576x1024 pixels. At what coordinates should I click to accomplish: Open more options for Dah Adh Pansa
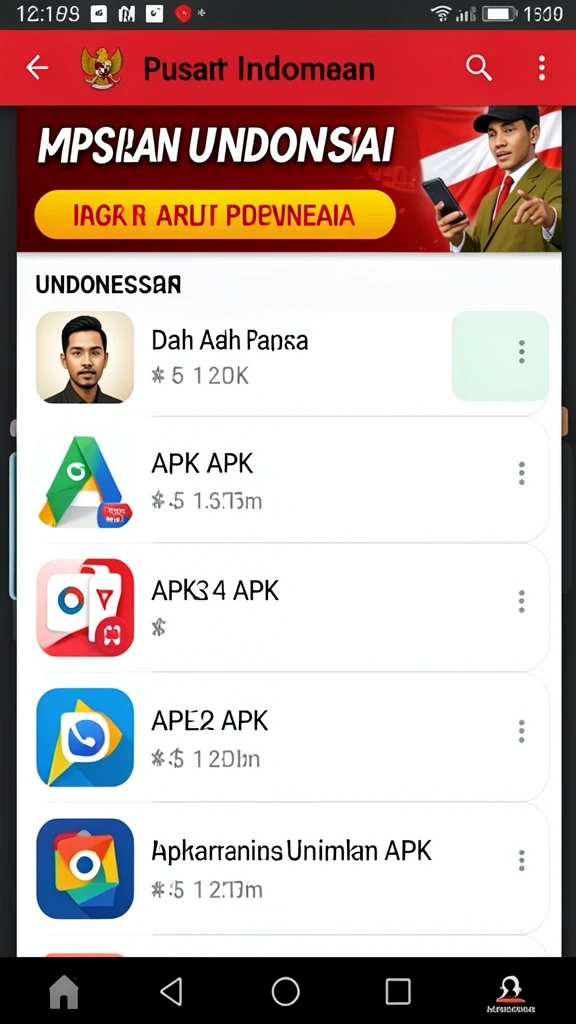pyautogui.click(x=521, y=352)
